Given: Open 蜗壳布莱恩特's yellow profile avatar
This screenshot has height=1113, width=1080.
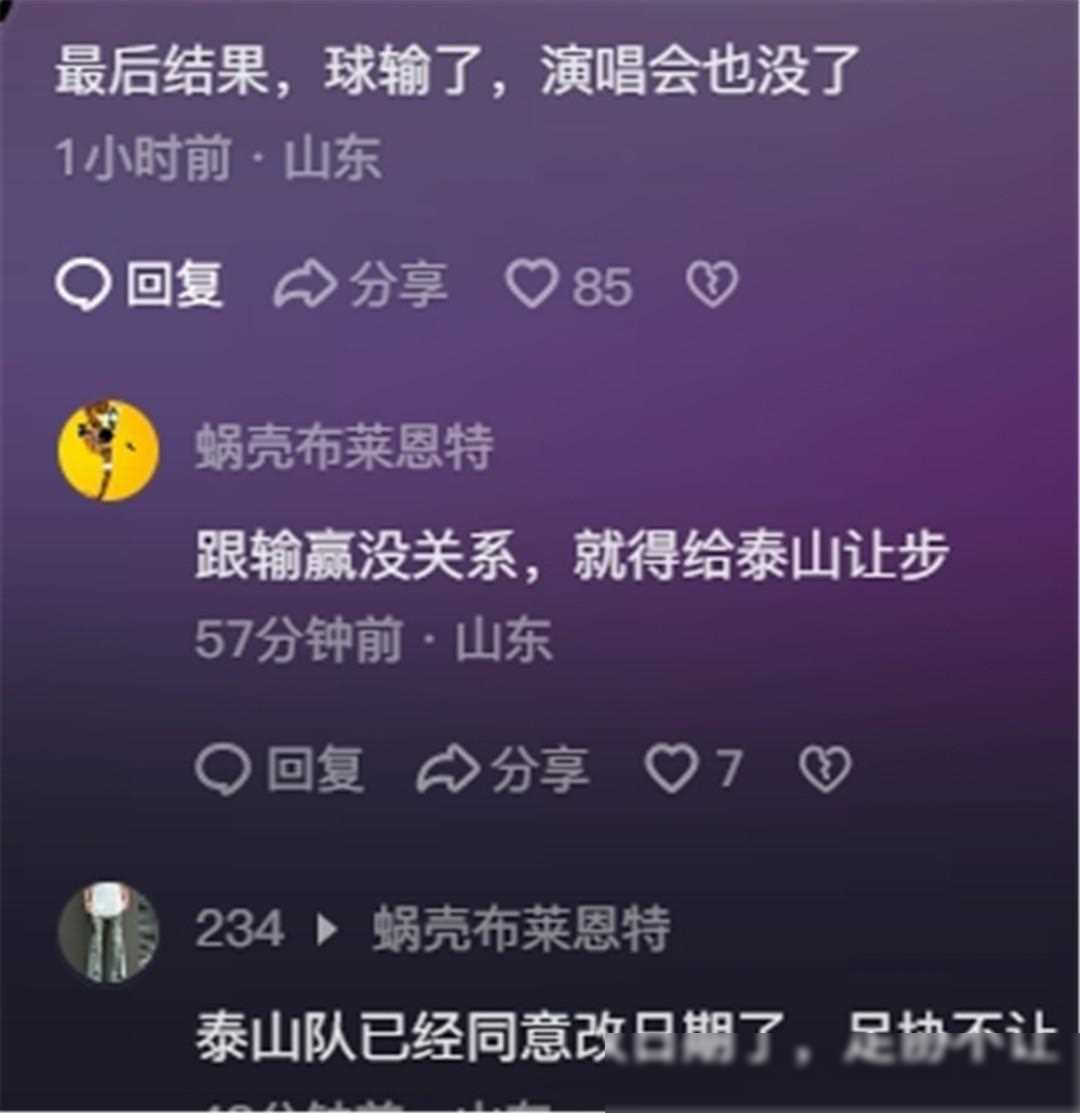Looking at the screenshot, I should (108, 450).
